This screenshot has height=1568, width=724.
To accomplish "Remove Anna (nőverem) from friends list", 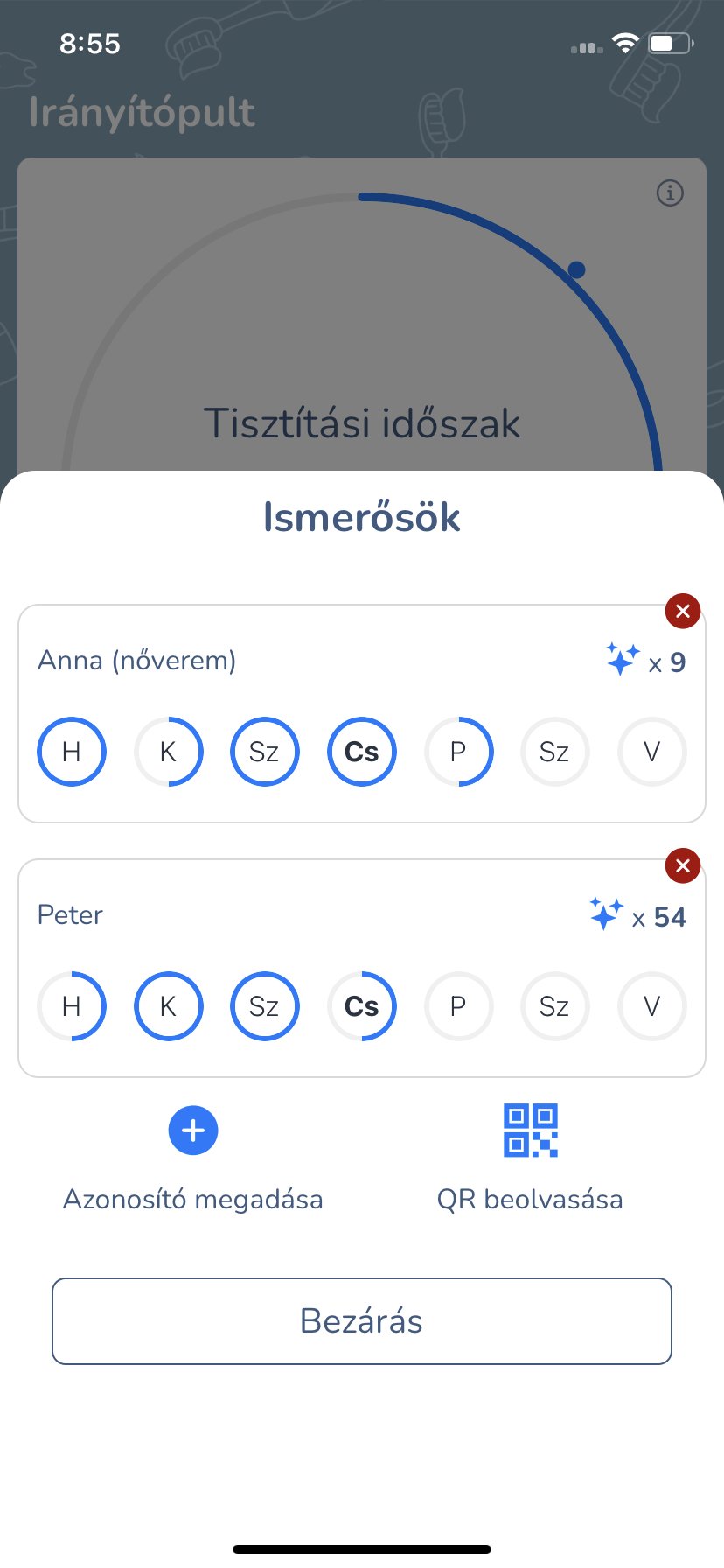I will (683, 611).
